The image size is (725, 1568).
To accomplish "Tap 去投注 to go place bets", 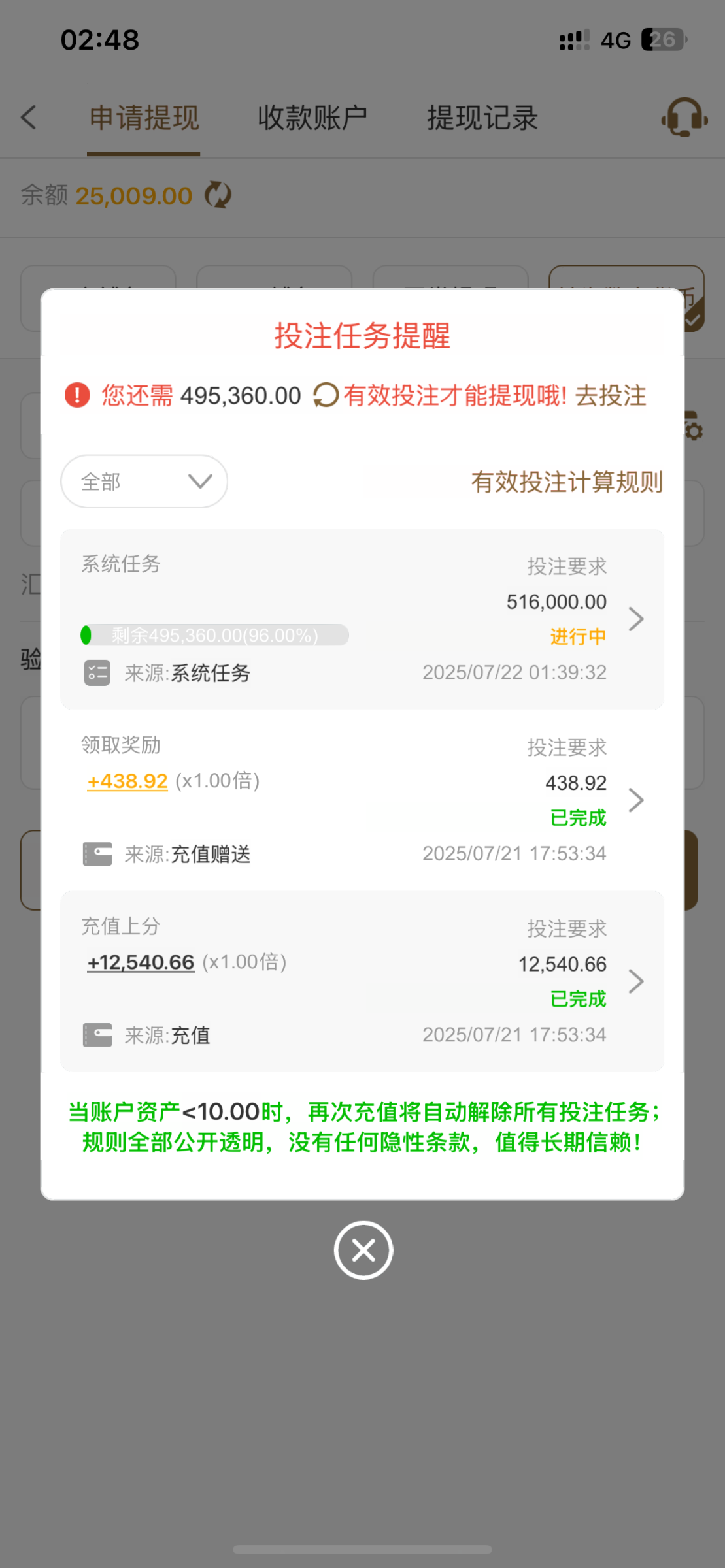I will (x=611, y=395).
